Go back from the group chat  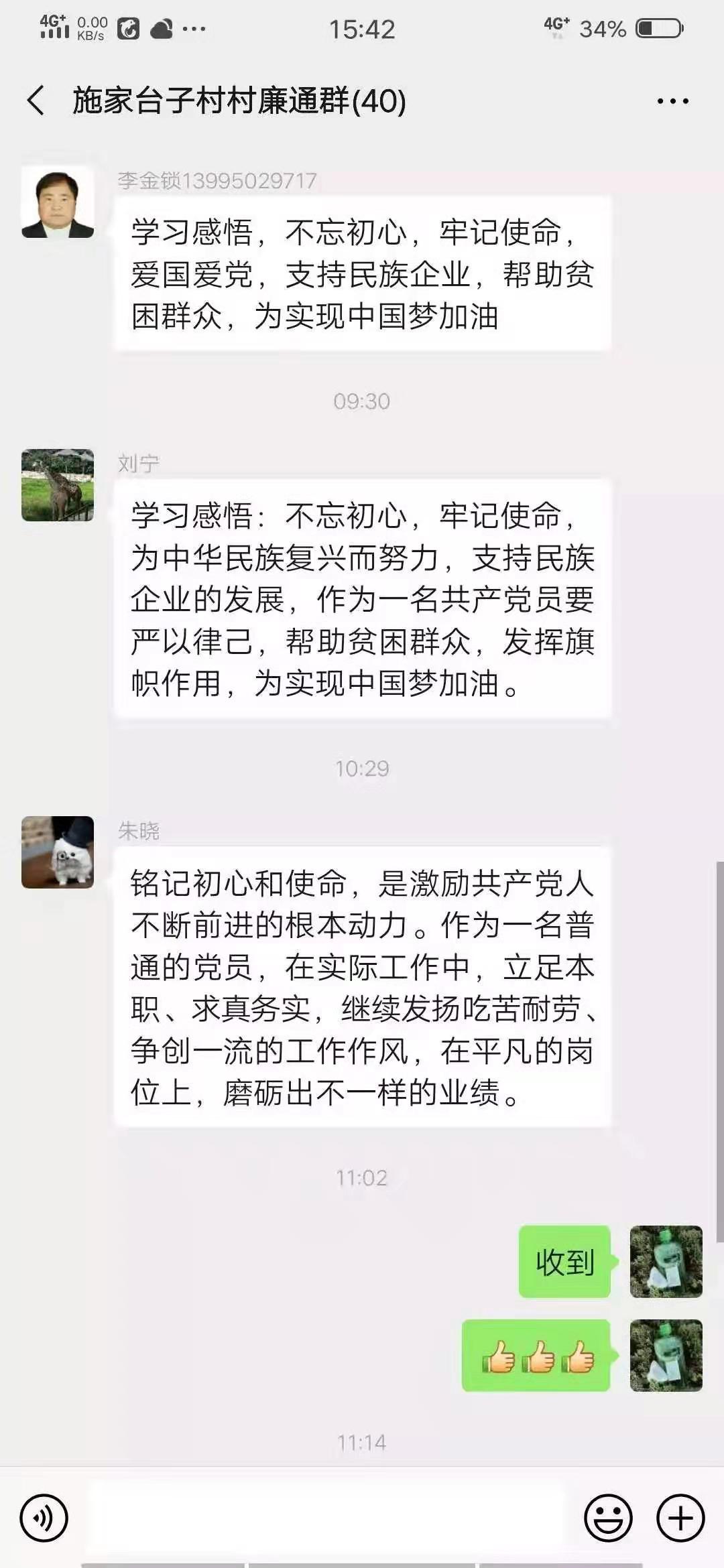(36, 101)
